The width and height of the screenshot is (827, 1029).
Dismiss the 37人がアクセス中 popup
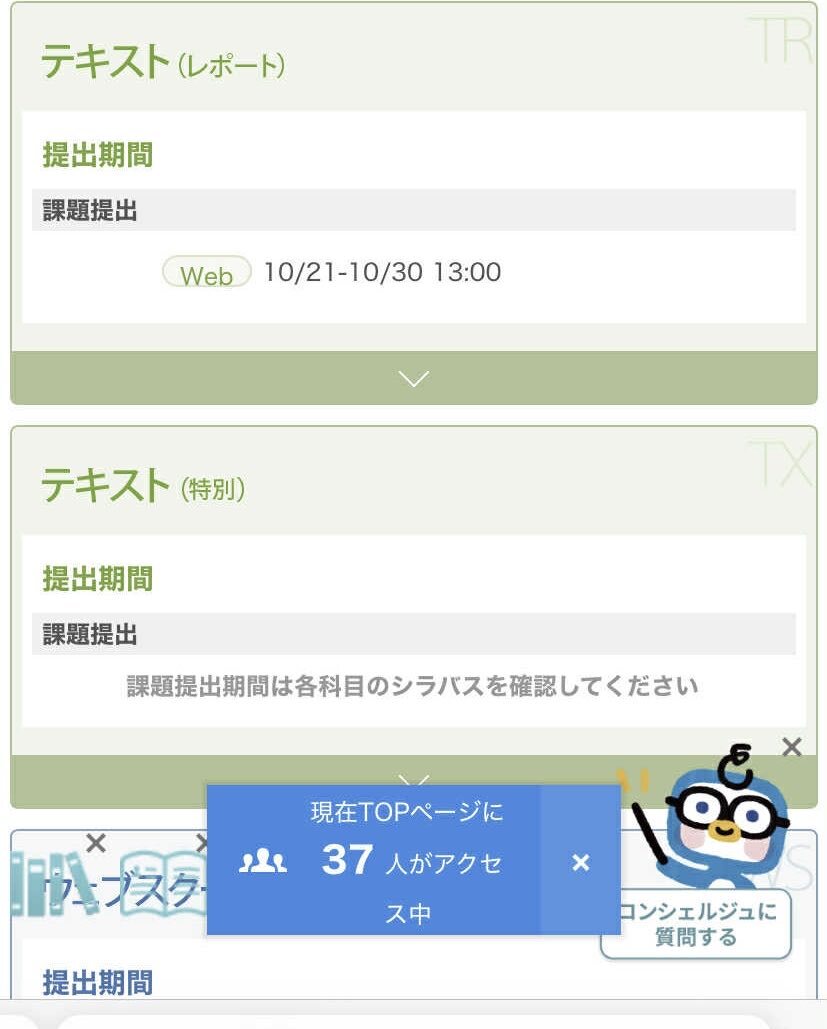click(x=580, y=862)
